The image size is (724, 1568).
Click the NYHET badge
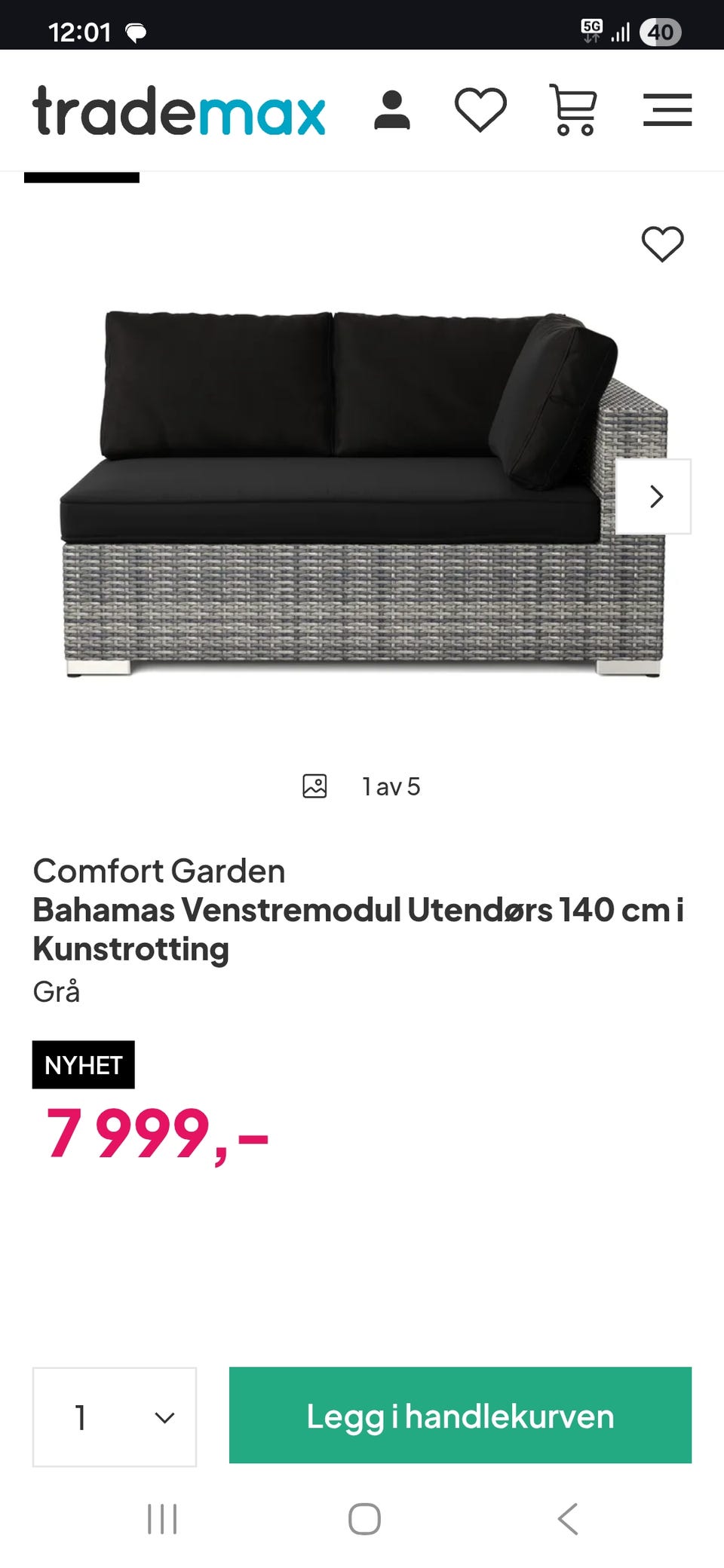click(83, 1064)
